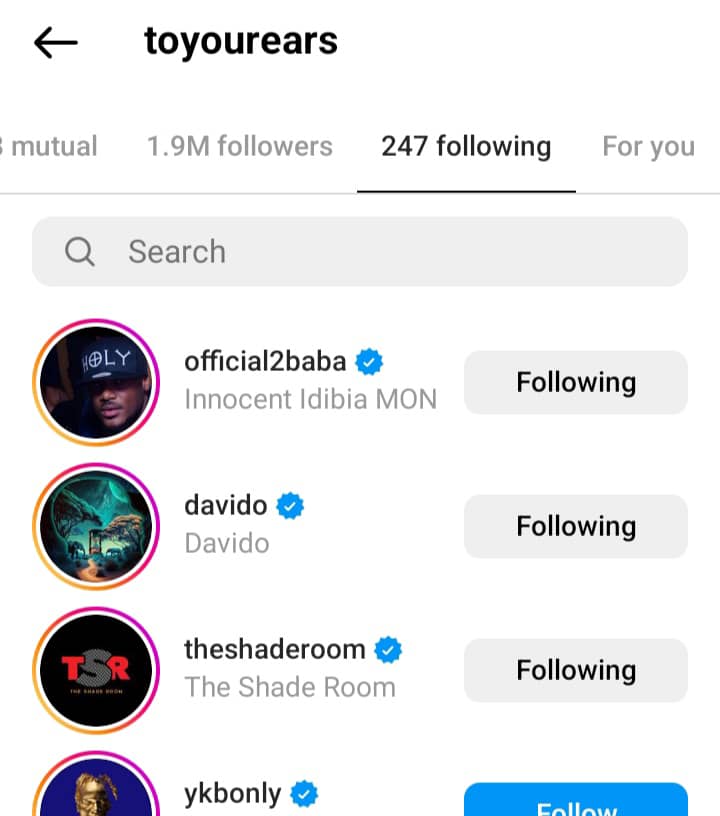Unfollow davido via Following button
720x816 pixels.
click(576, 526)
